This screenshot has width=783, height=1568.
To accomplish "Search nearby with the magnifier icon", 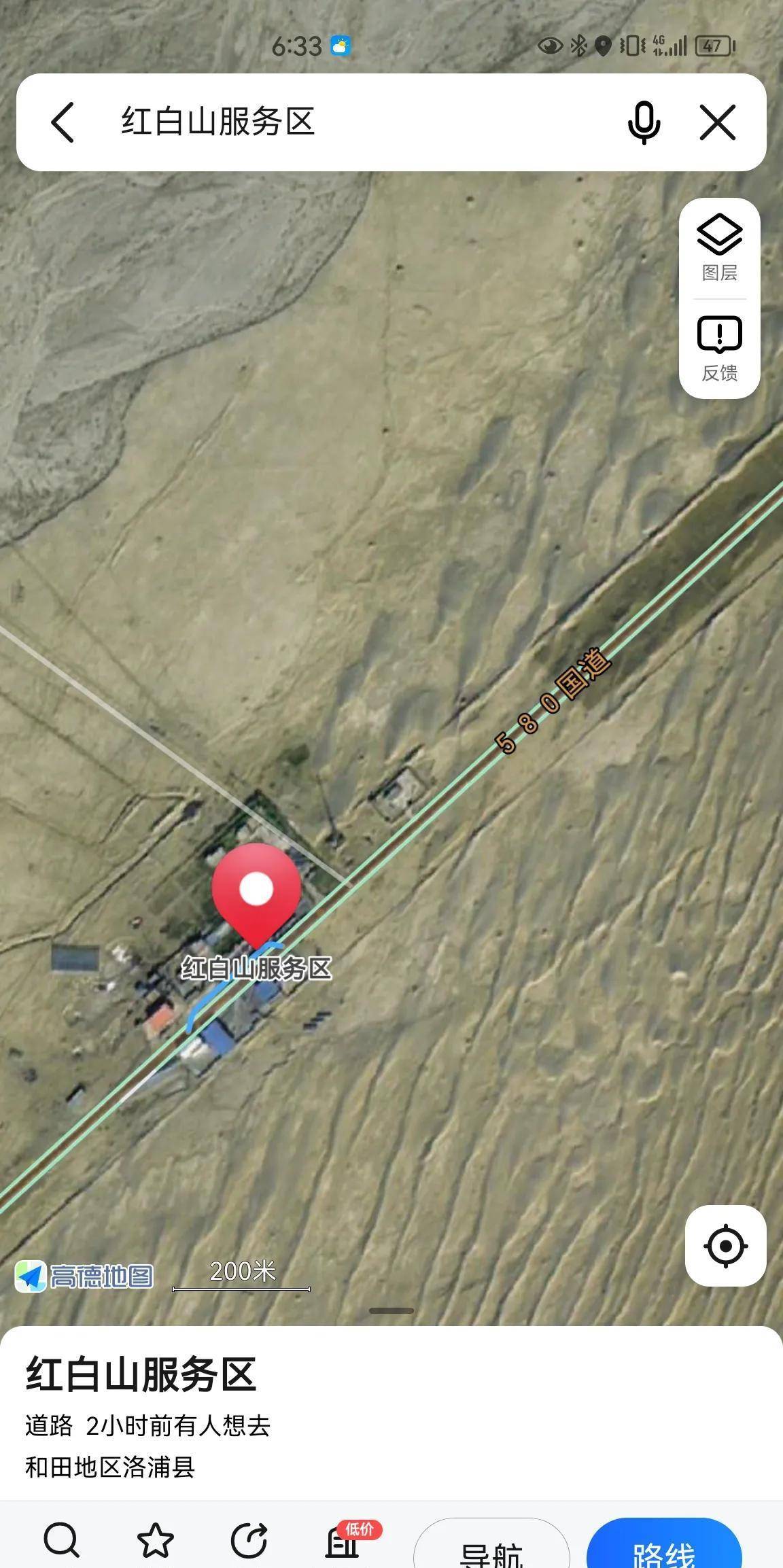I will click(x=62, y=1539).
